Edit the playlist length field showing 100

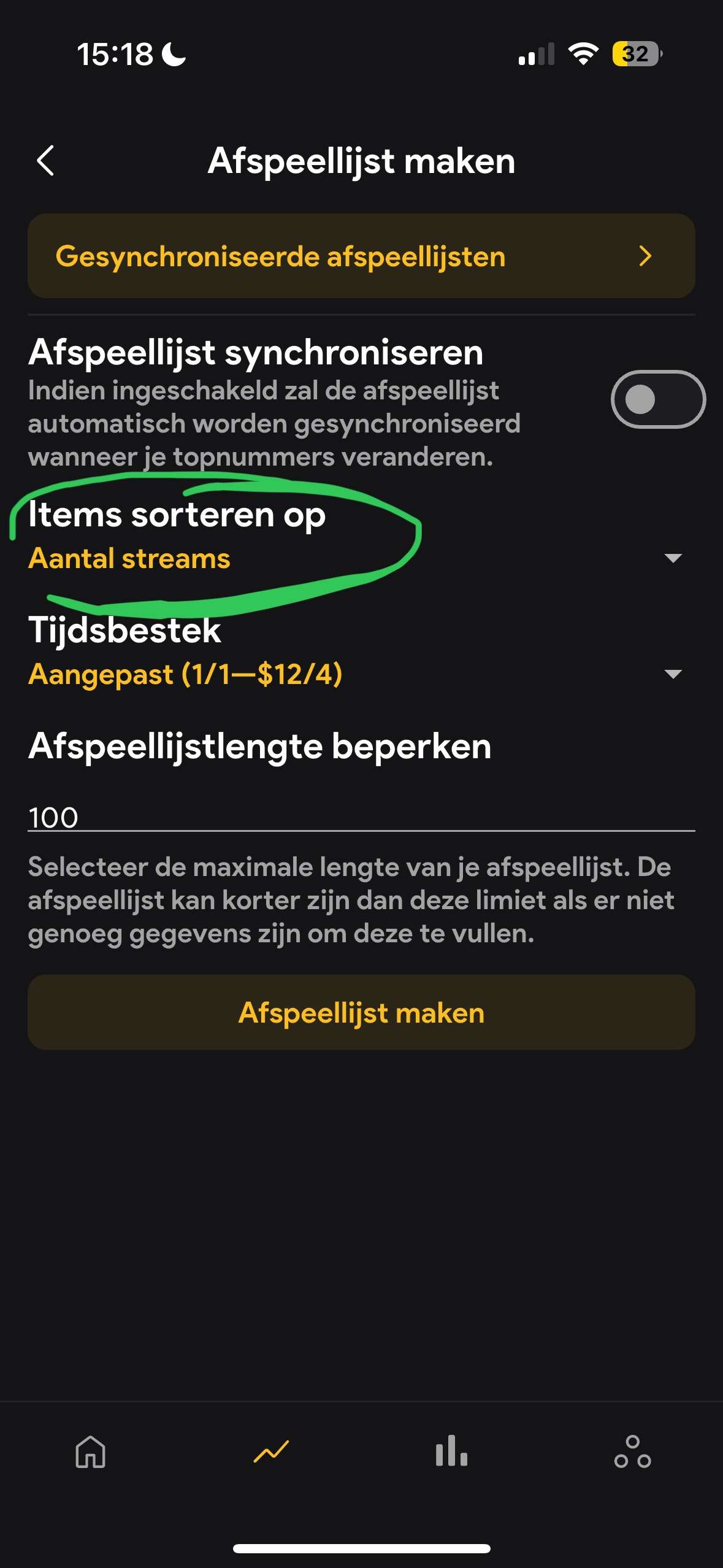361,817
